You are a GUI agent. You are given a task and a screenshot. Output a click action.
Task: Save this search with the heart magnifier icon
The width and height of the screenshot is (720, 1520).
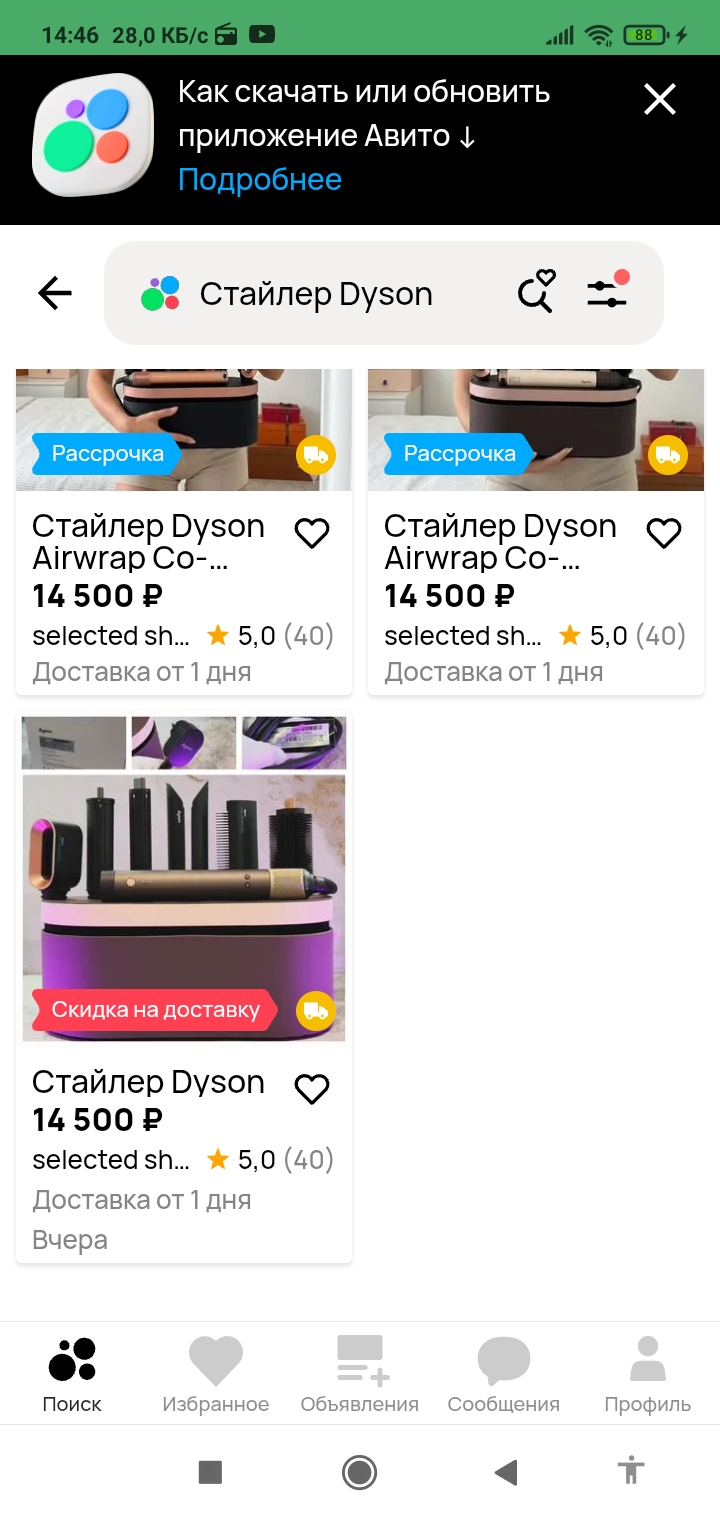tap(536, 292)
